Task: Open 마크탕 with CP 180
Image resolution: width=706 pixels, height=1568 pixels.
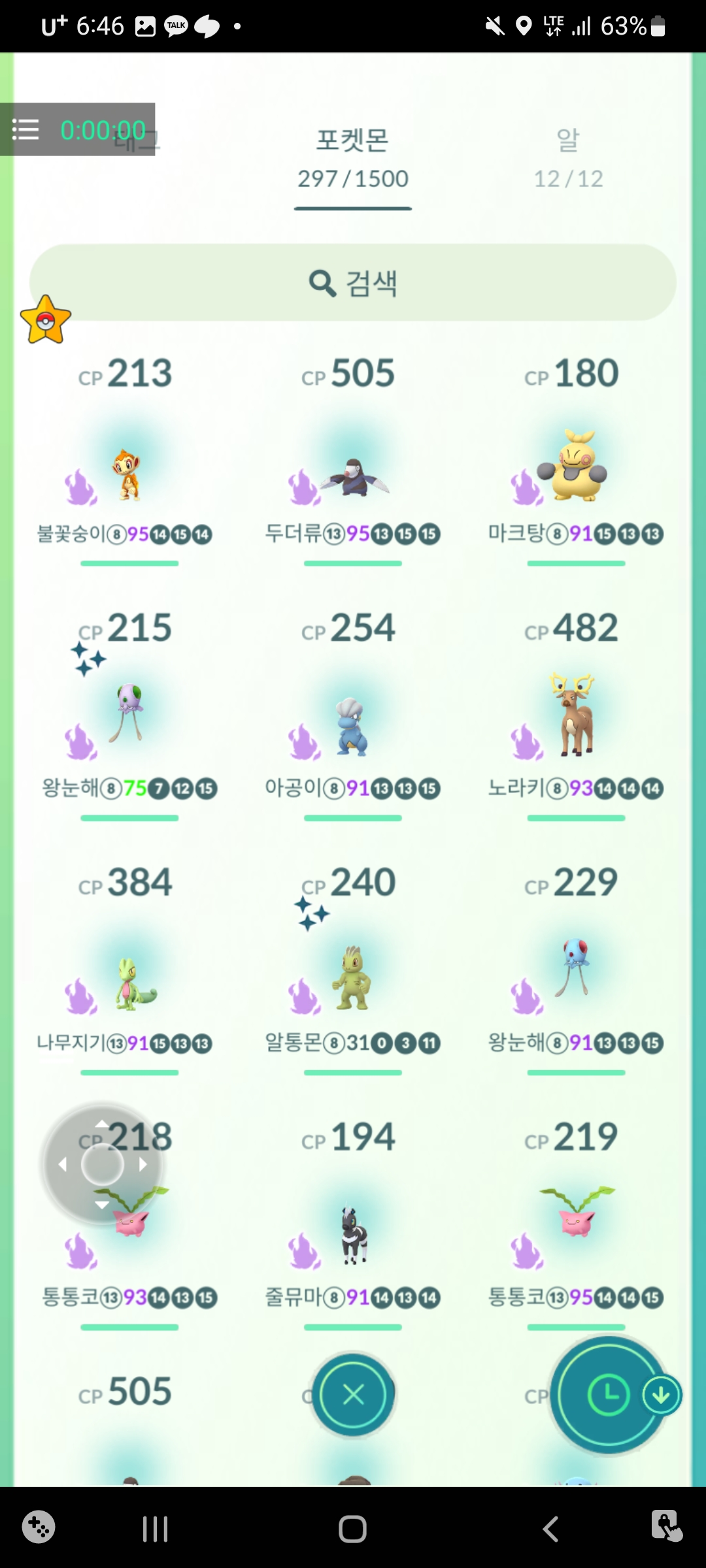Action: pyautogui.click(x=575, y=467)
